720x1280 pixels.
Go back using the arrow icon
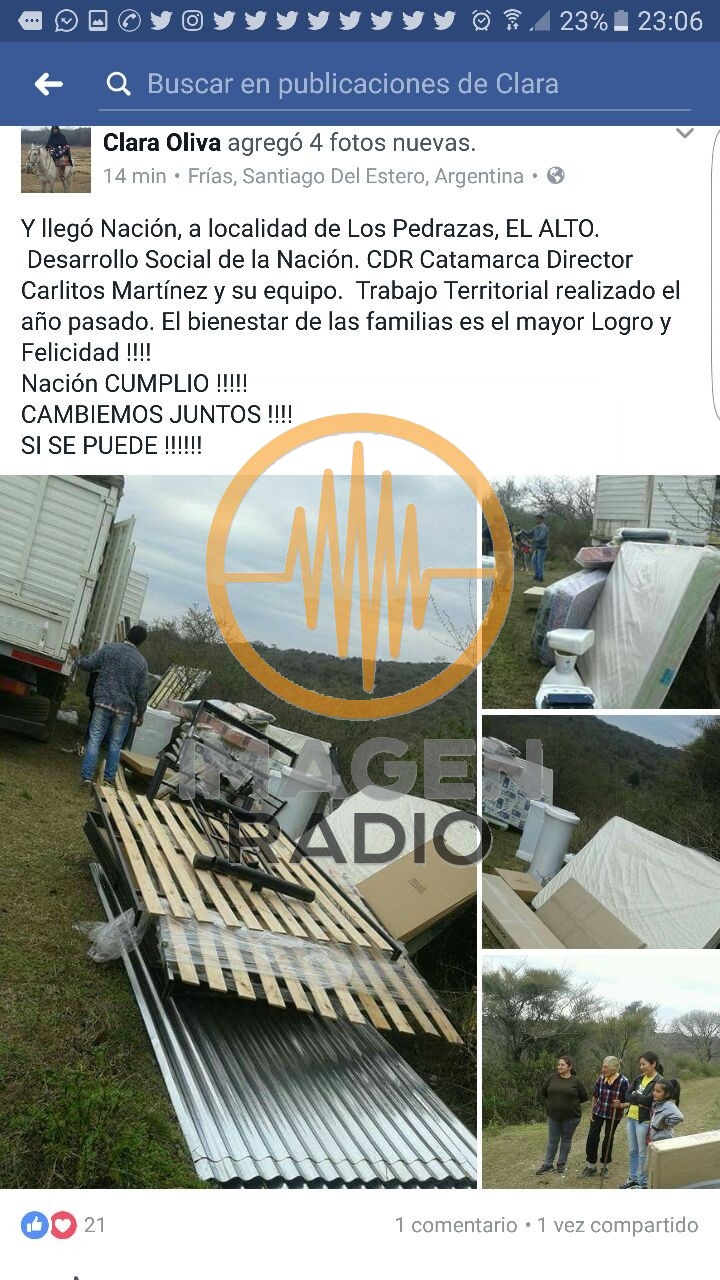pos(48,85)
